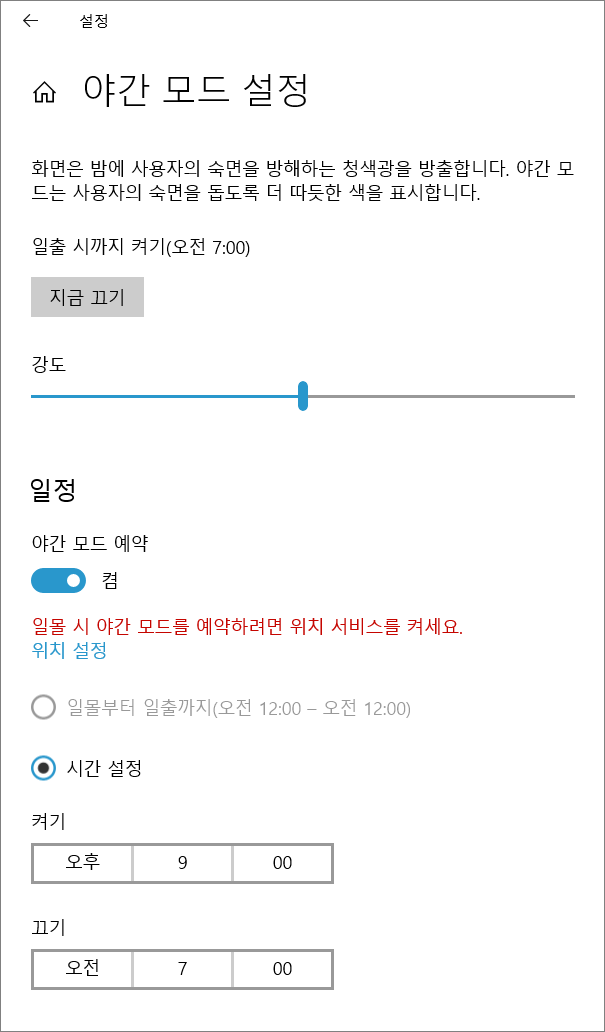The width and height of the screenshot is (605, 1032).
Task: Change 켜기 time period 오후
Action: 83,863
